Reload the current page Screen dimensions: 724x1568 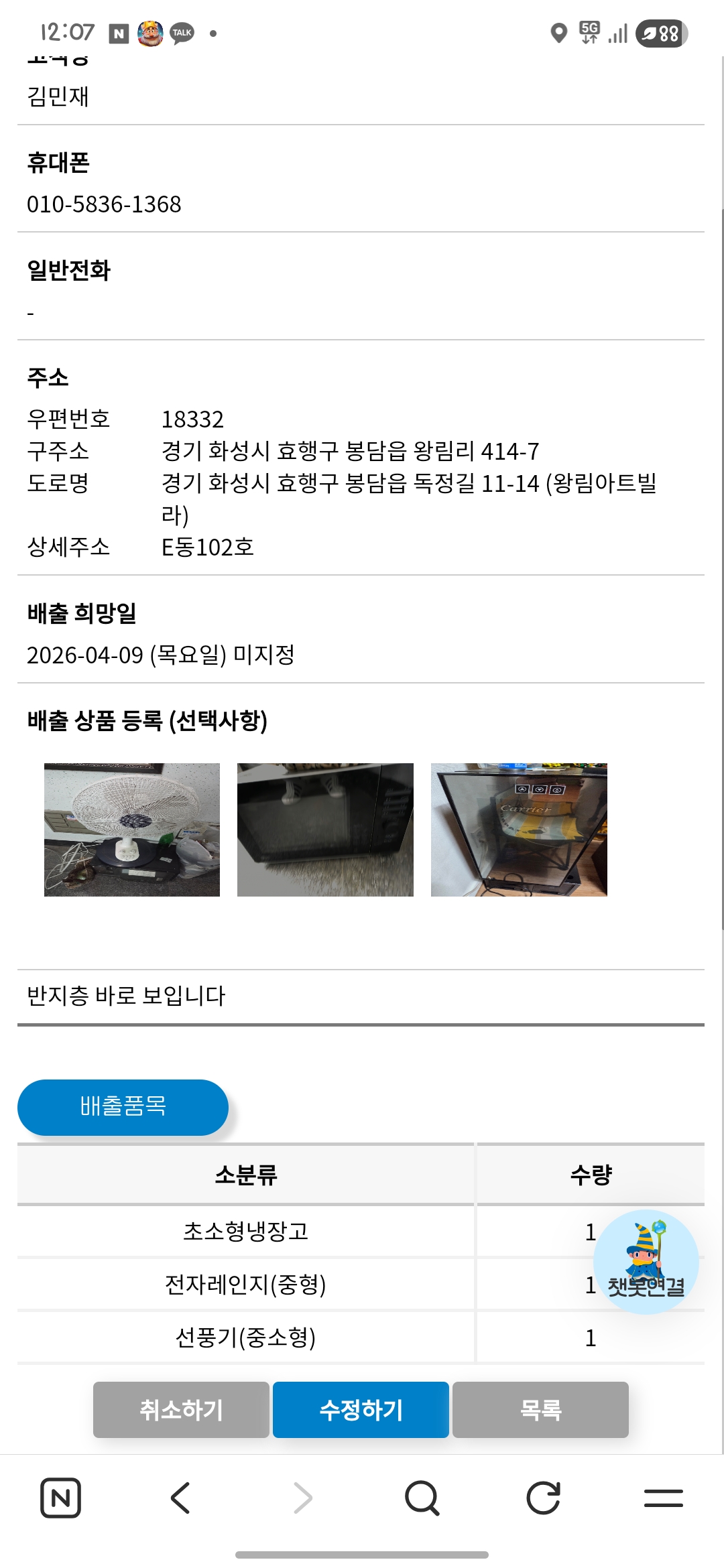543,1498
